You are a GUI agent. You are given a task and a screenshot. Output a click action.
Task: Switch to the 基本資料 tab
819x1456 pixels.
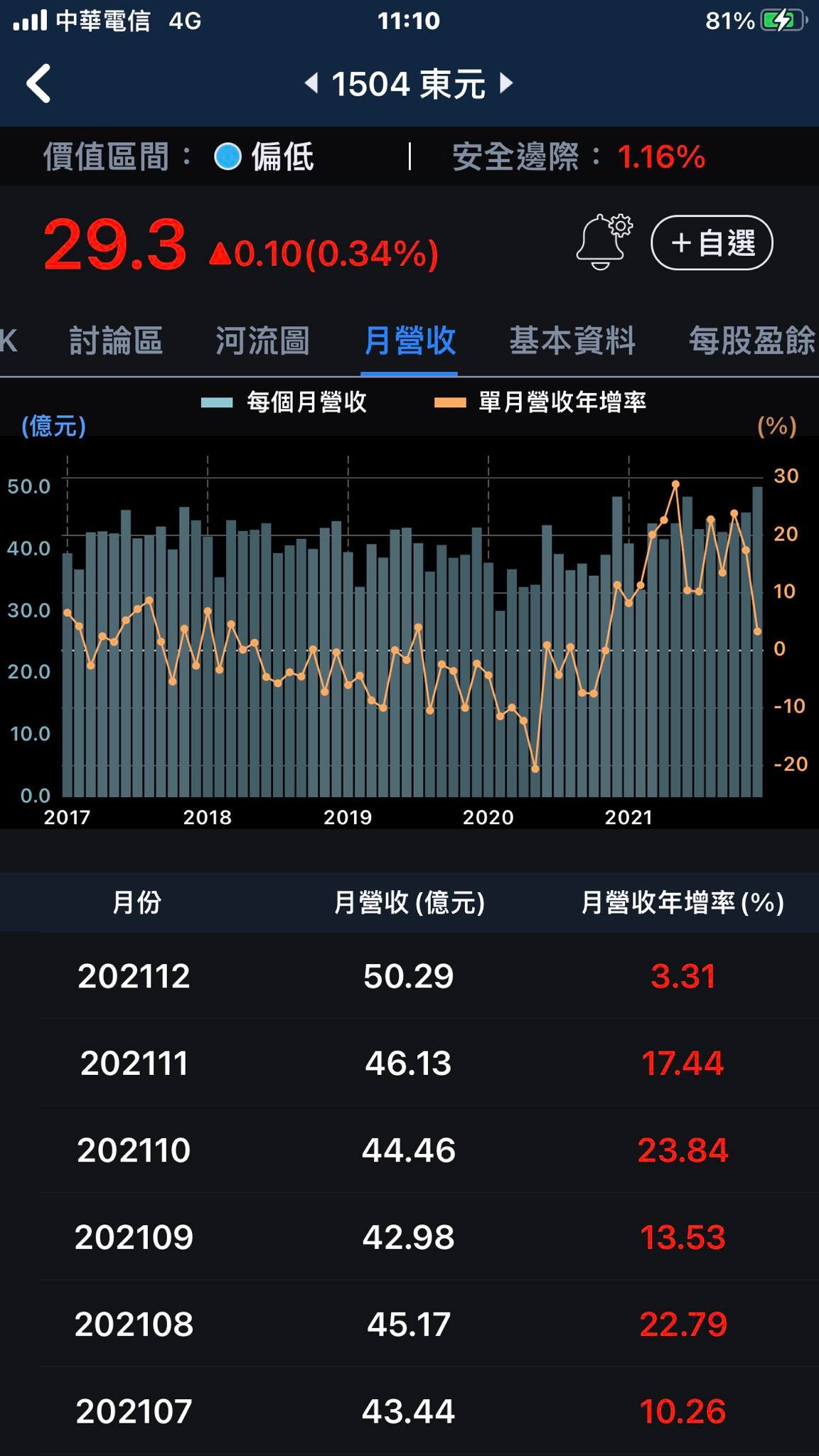point(573,341)
